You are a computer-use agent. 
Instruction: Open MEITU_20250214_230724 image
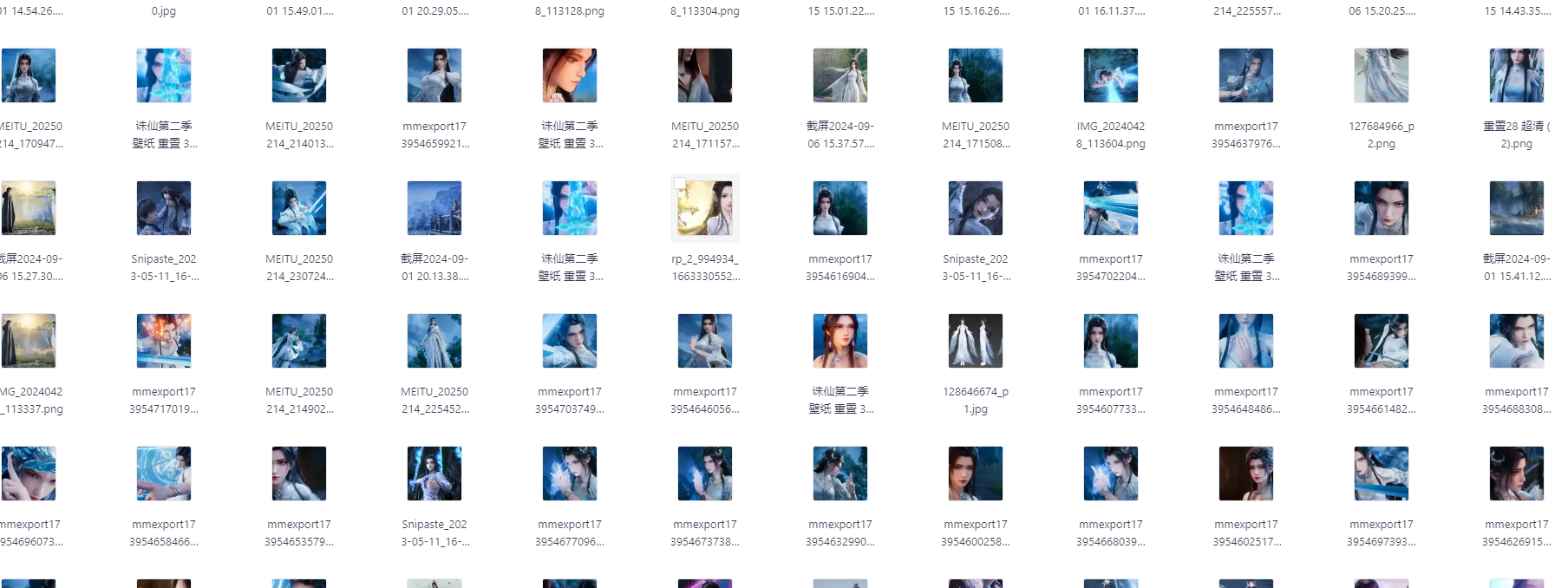tap(298, 208)
